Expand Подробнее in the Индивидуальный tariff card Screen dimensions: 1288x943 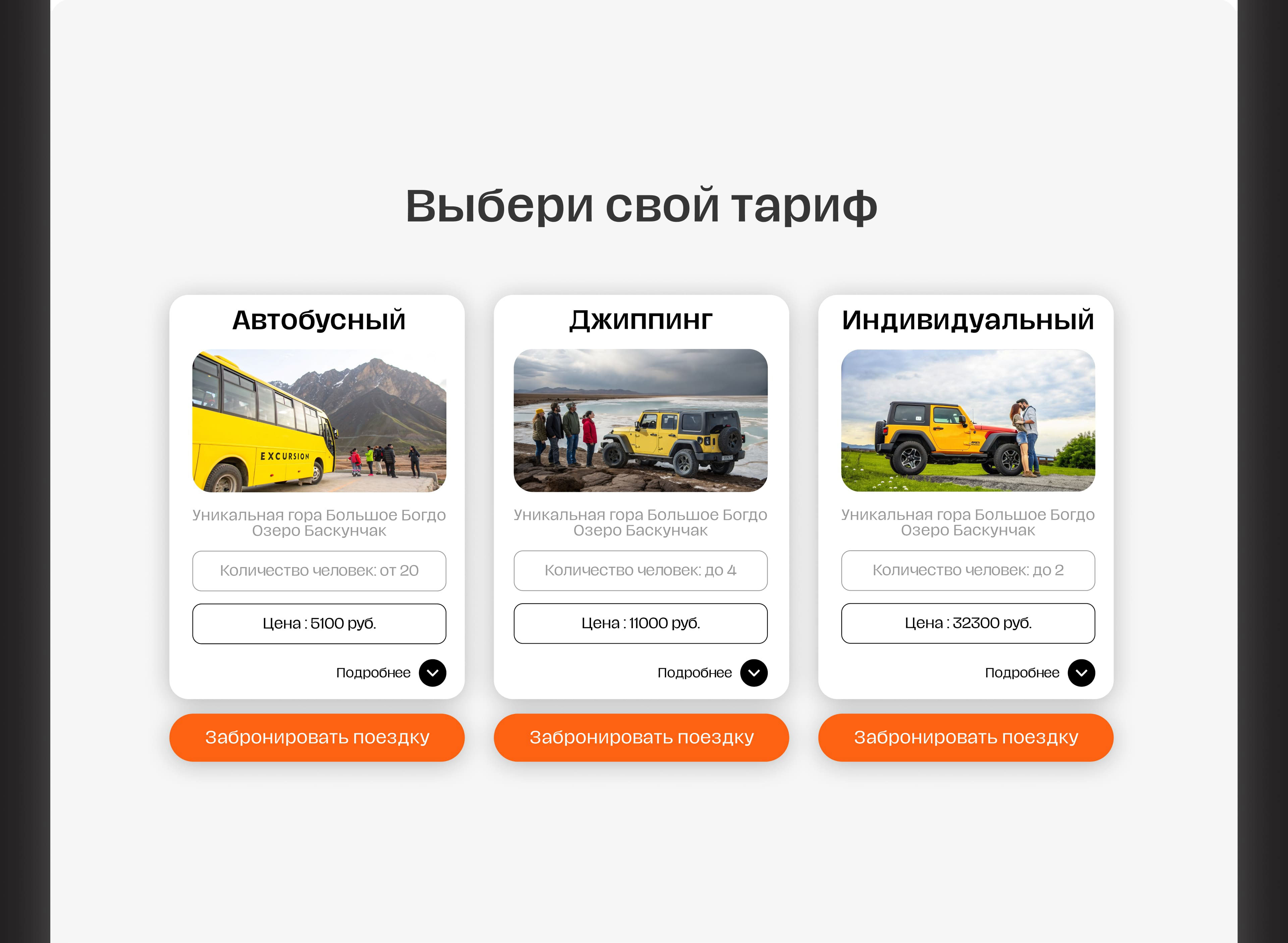click(x=1081, y=673)
